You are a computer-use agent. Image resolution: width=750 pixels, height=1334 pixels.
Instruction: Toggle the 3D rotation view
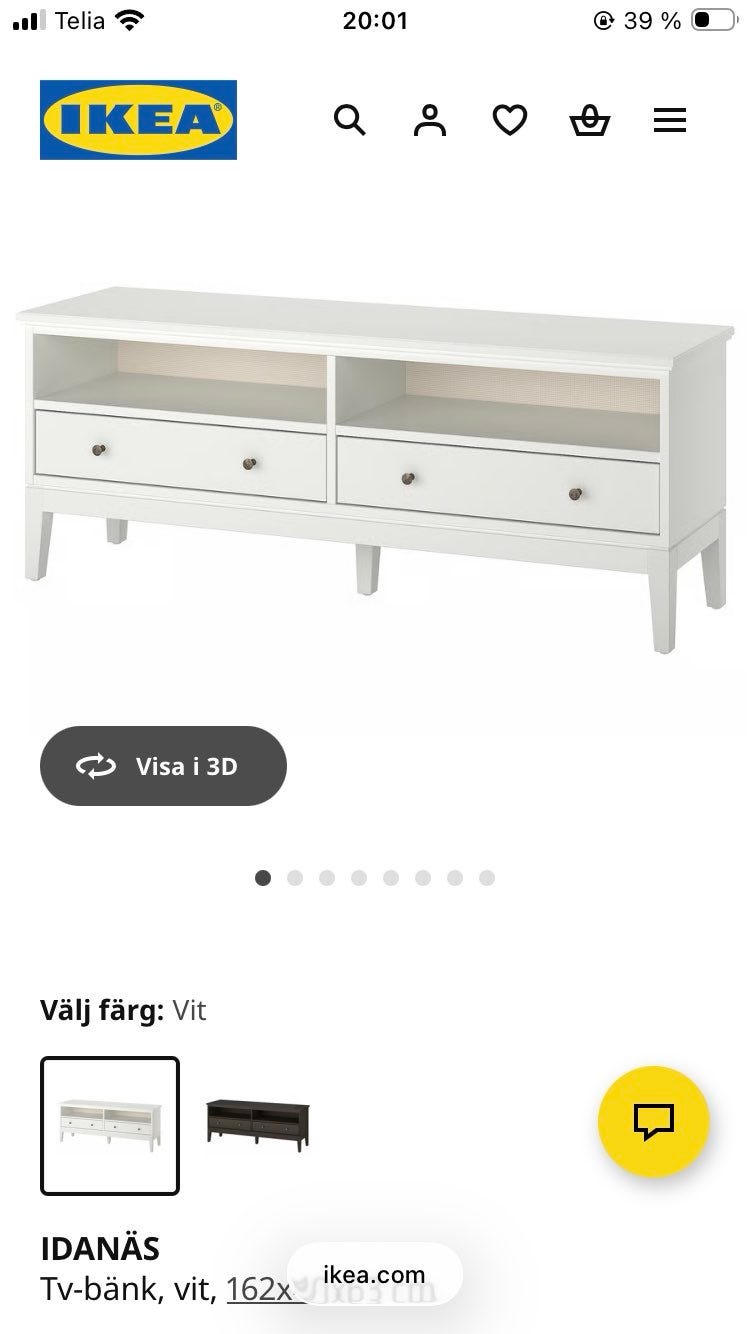point(162,765)
